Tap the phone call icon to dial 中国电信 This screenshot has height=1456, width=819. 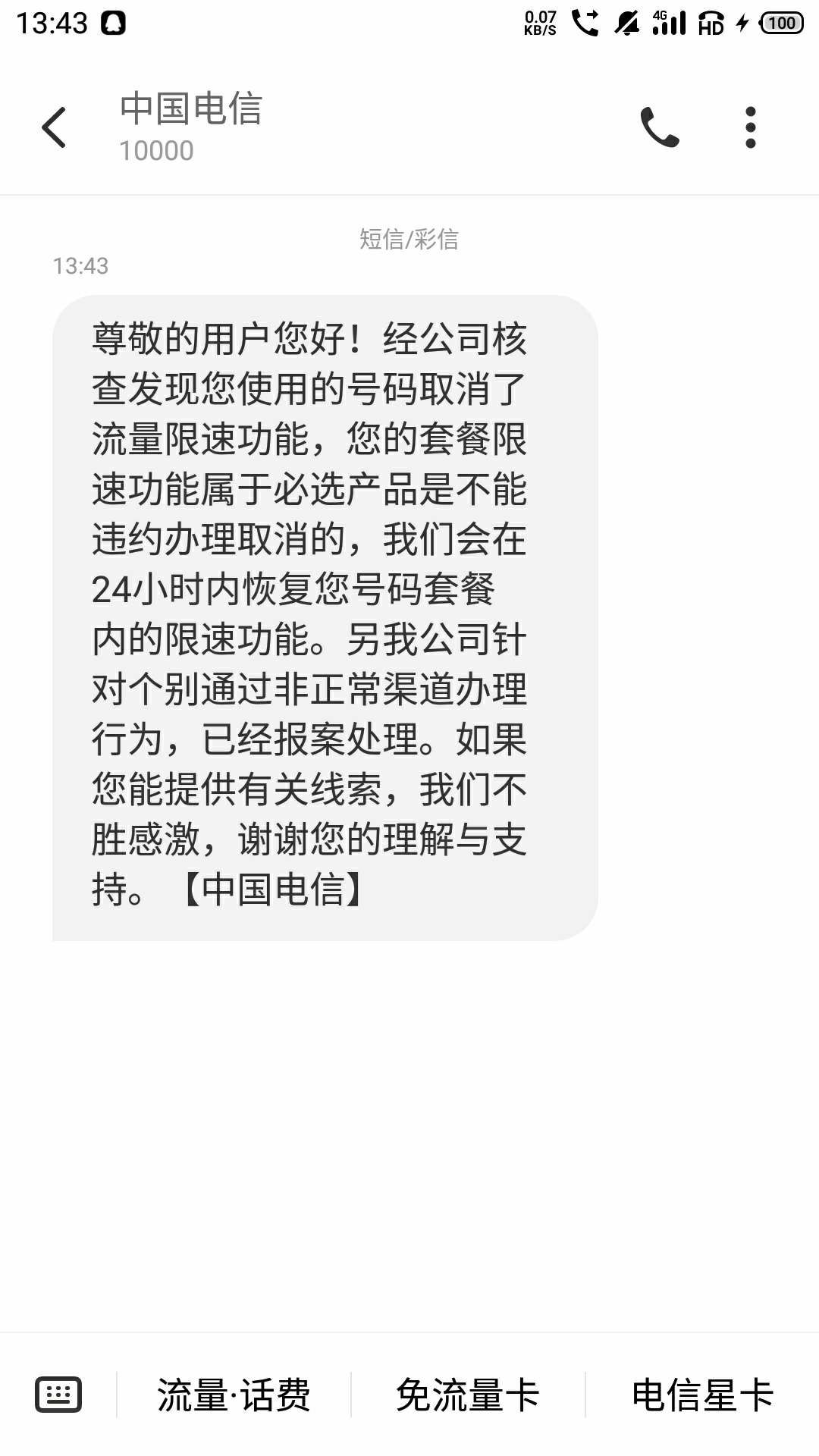(661, 127)
